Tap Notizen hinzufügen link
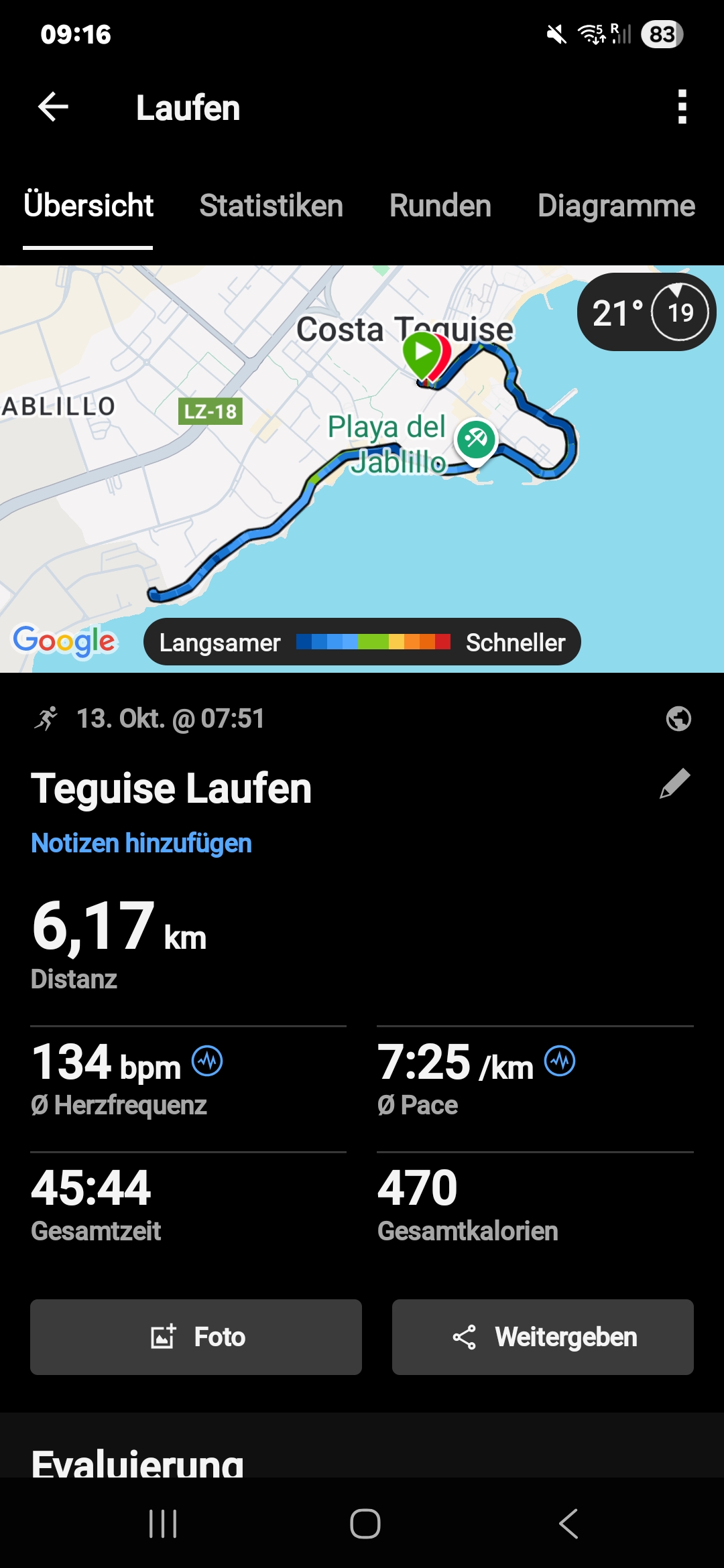 [141, 843]
